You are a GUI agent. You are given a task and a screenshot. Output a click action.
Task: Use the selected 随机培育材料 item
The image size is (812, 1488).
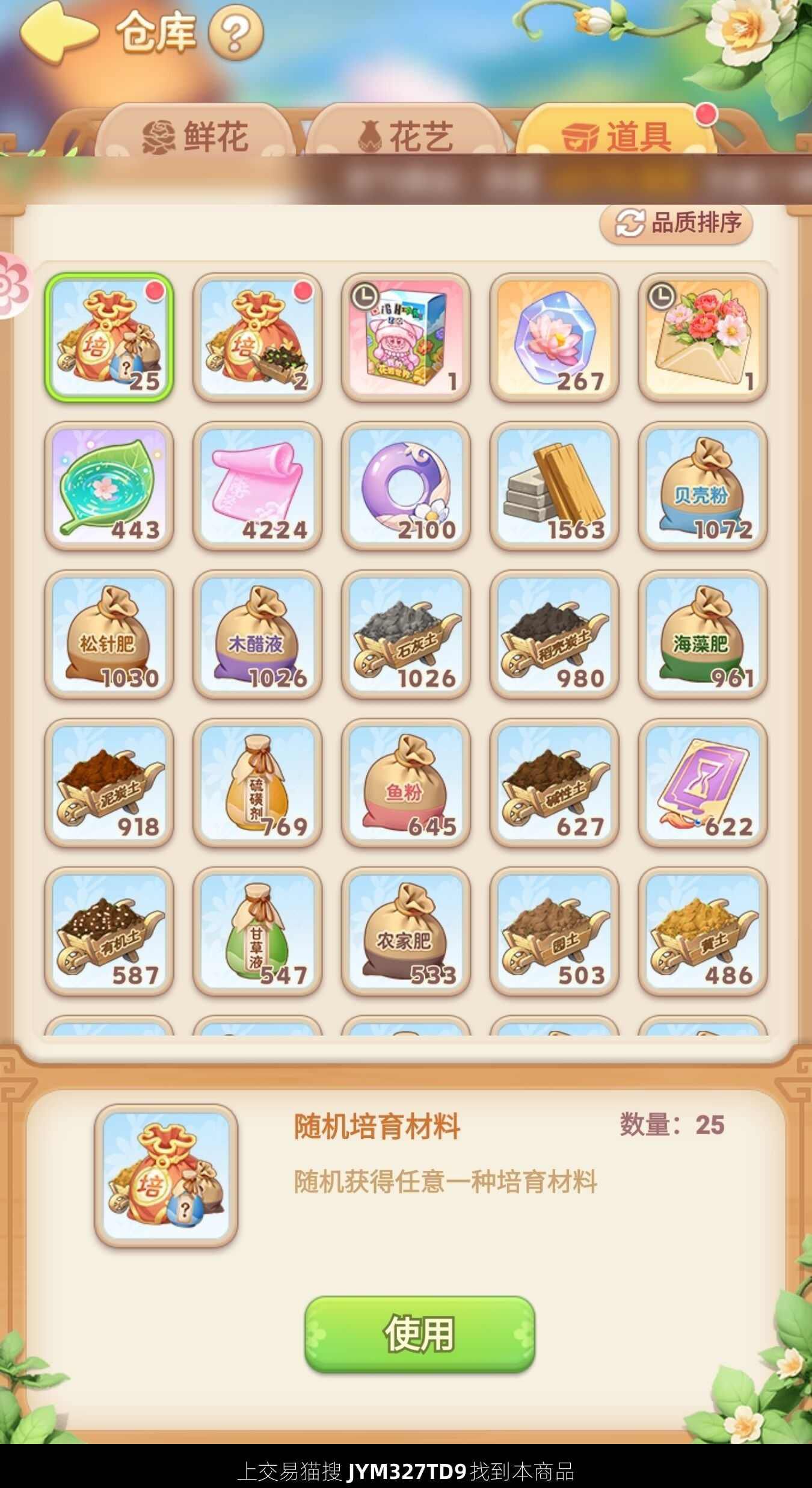point(419,1334)
